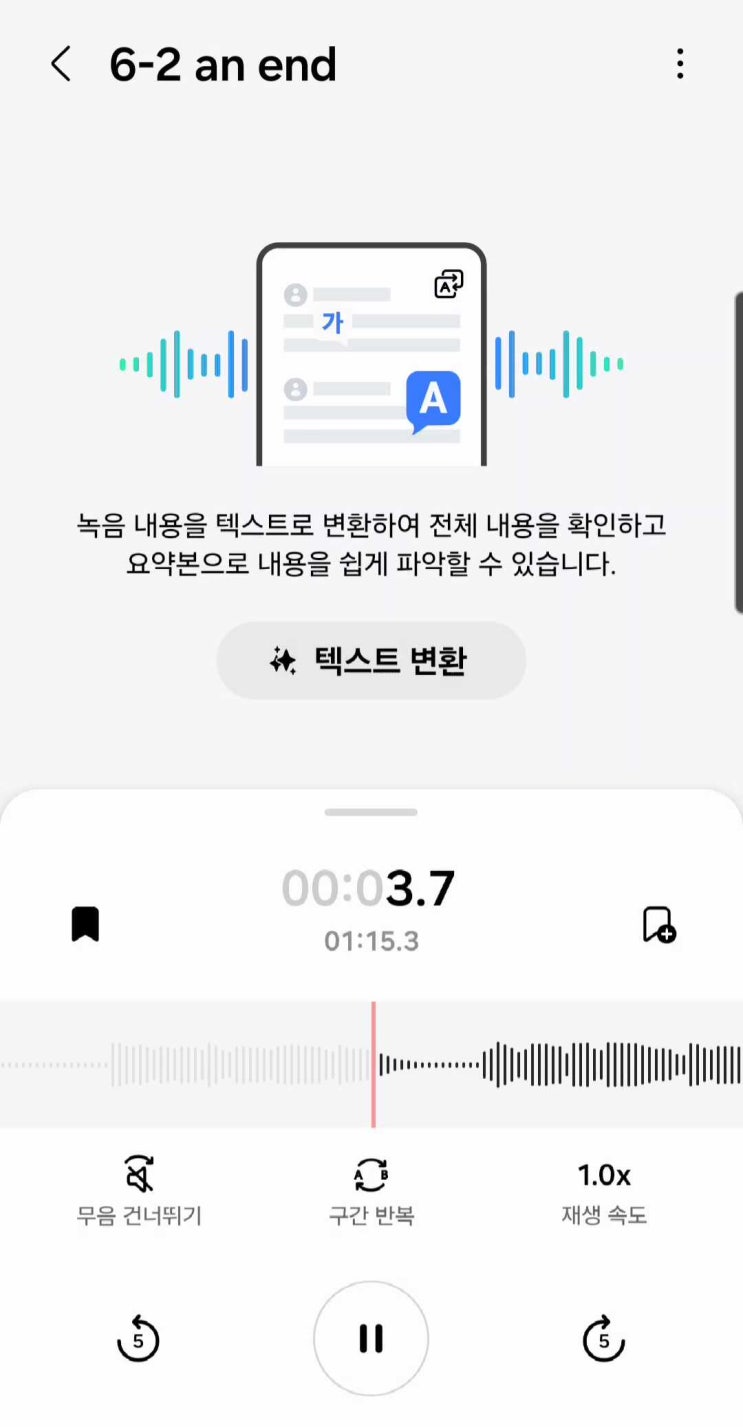The image size is (743, 1427).
Task: Enable 구간 반복 section repeat
Action: 371,1189
